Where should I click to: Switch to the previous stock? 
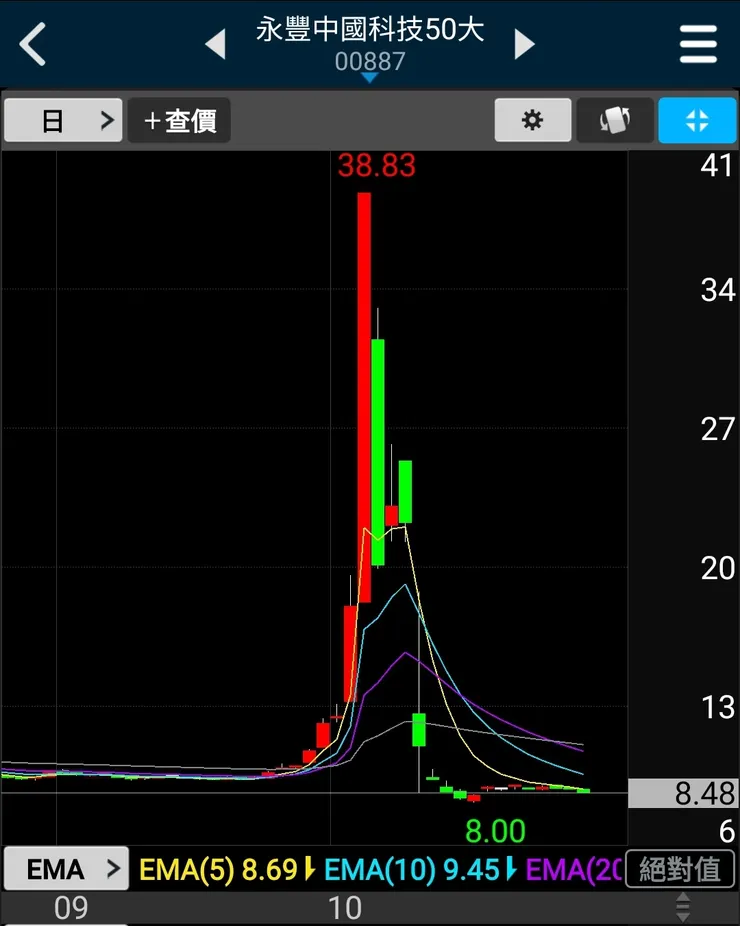[x=215, y=44]
